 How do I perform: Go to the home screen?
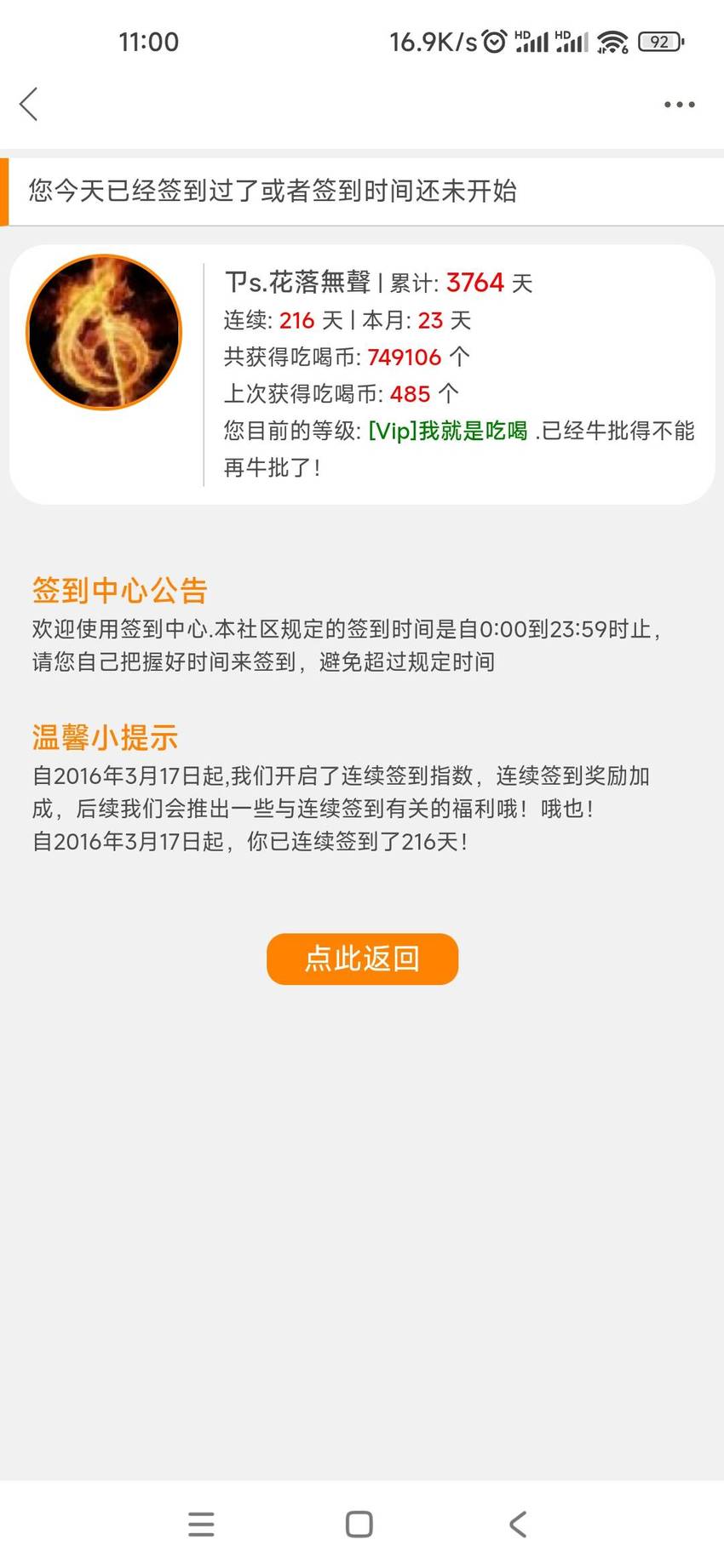[359, 1524]
